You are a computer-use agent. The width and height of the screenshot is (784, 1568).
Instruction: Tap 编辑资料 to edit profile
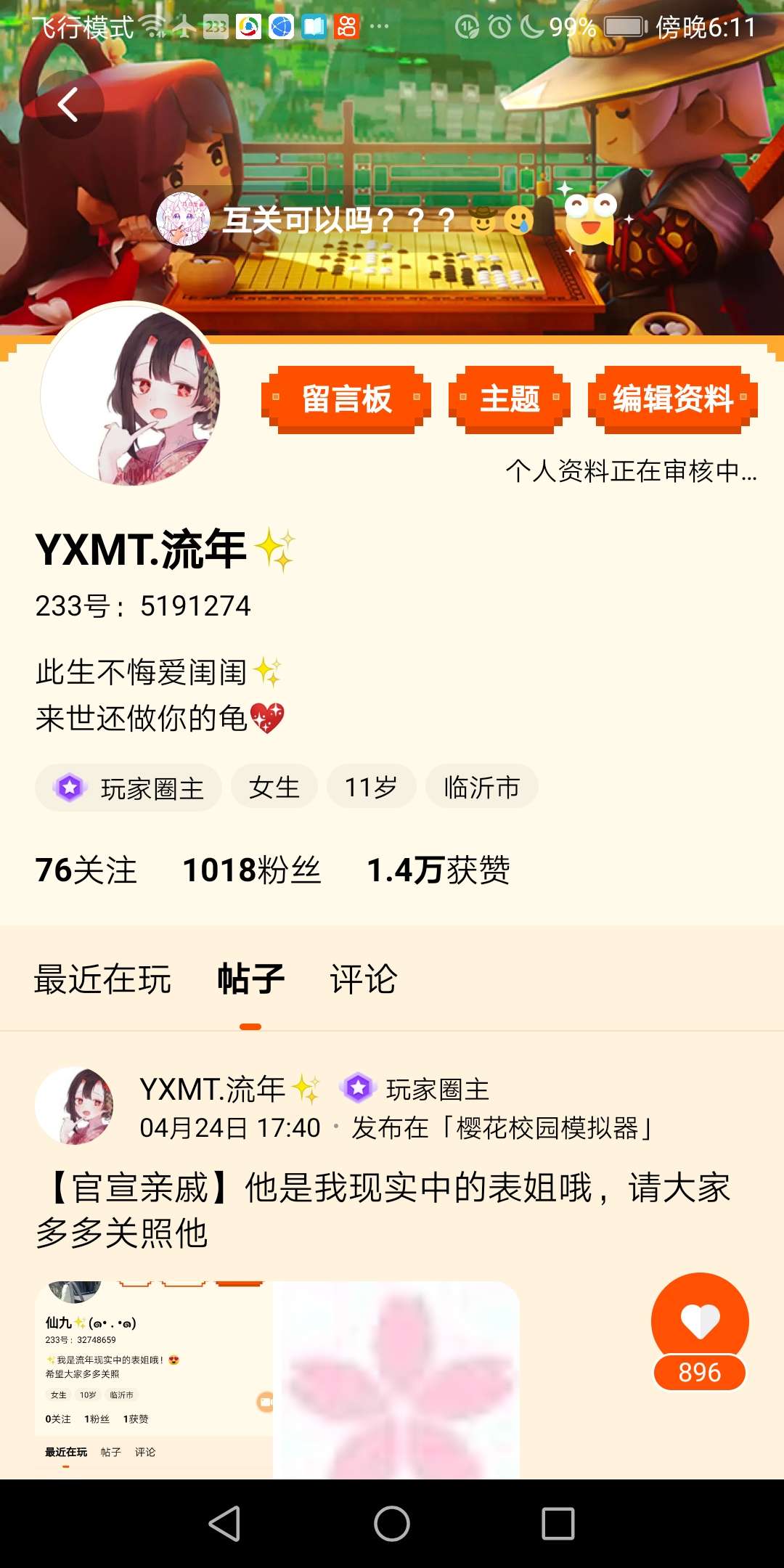click(x=673, y=399)
